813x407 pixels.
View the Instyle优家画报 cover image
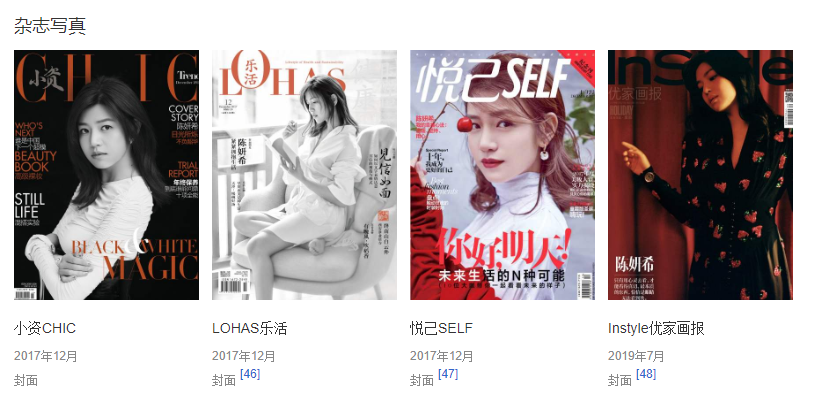pyautogui.click(x=700, y=175)
